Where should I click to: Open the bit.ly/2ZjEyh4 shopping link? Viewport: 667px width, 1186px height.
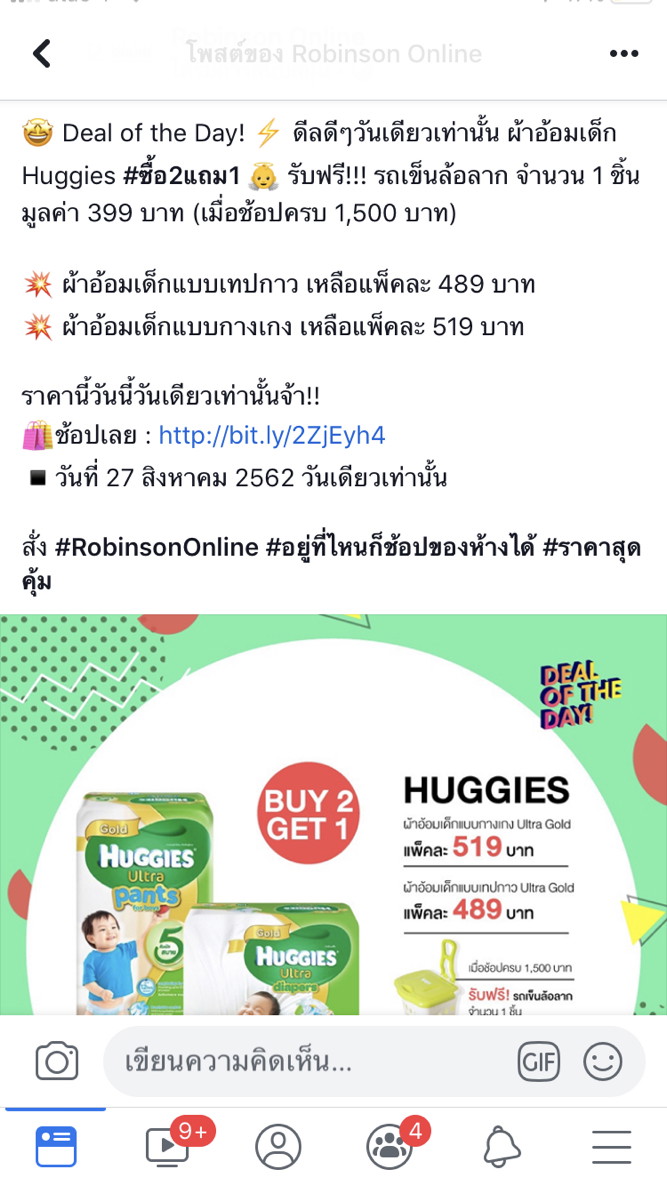click(271, 435)
